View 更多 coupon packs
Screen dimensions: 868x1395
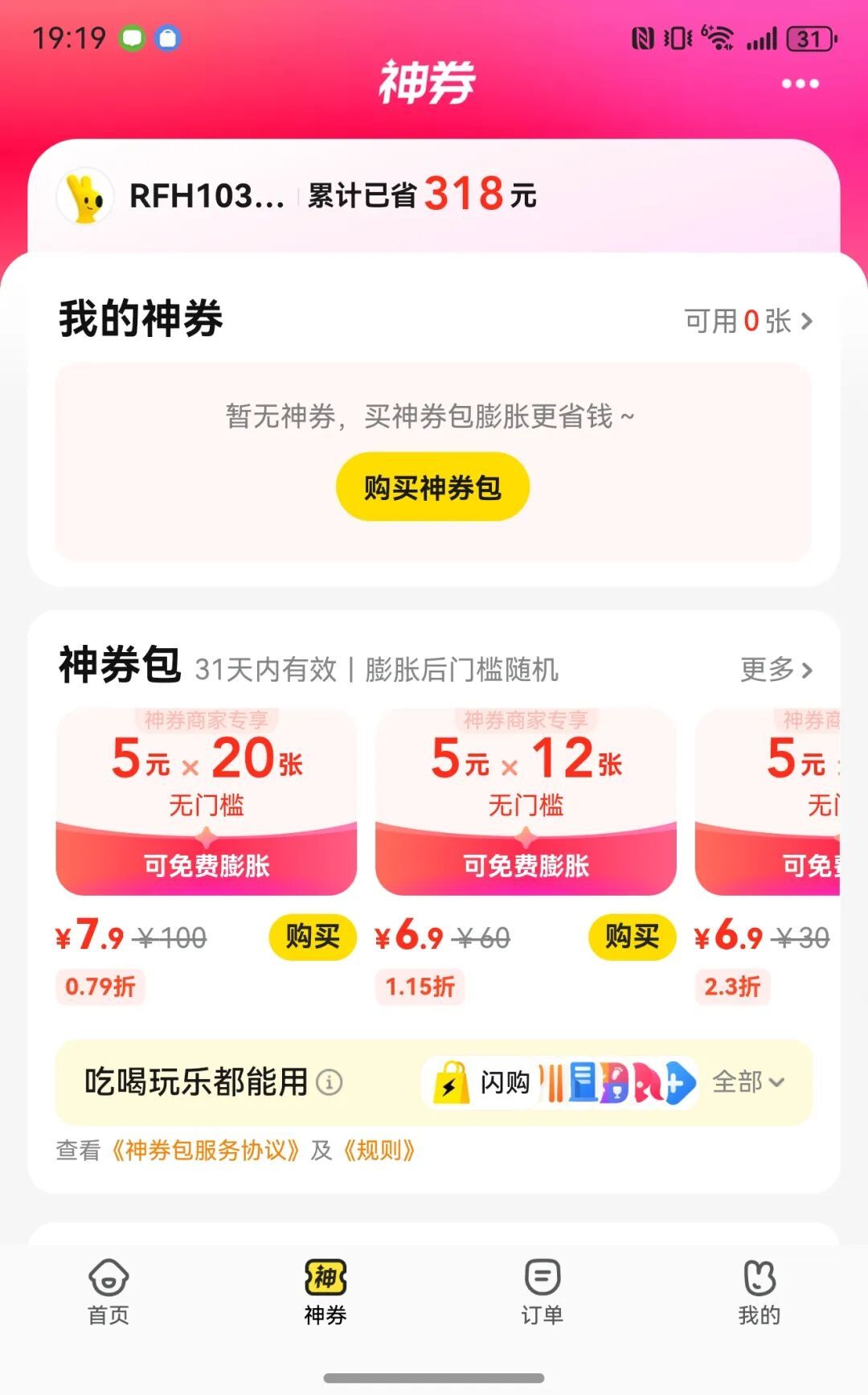[x=776, y=669]
